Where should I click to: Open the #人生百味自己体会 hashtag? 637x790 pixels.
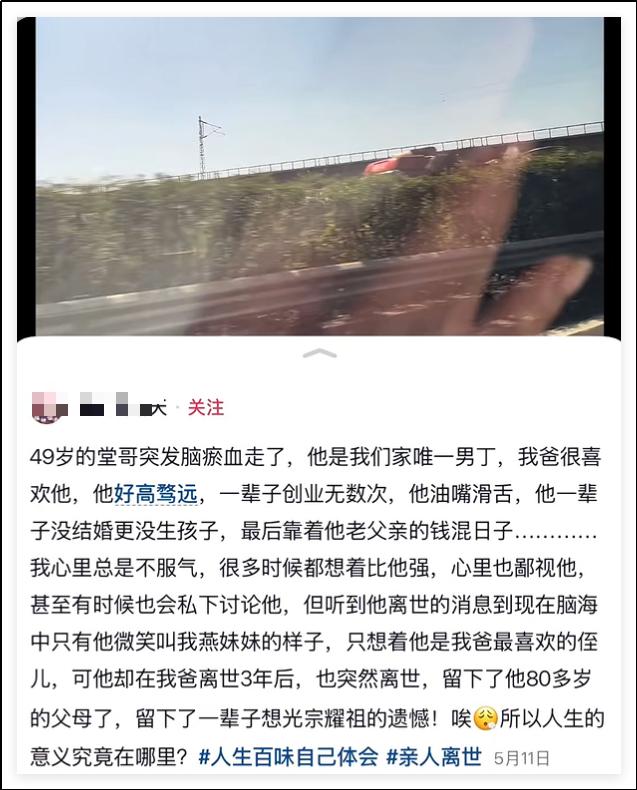(x=288, y=756)
